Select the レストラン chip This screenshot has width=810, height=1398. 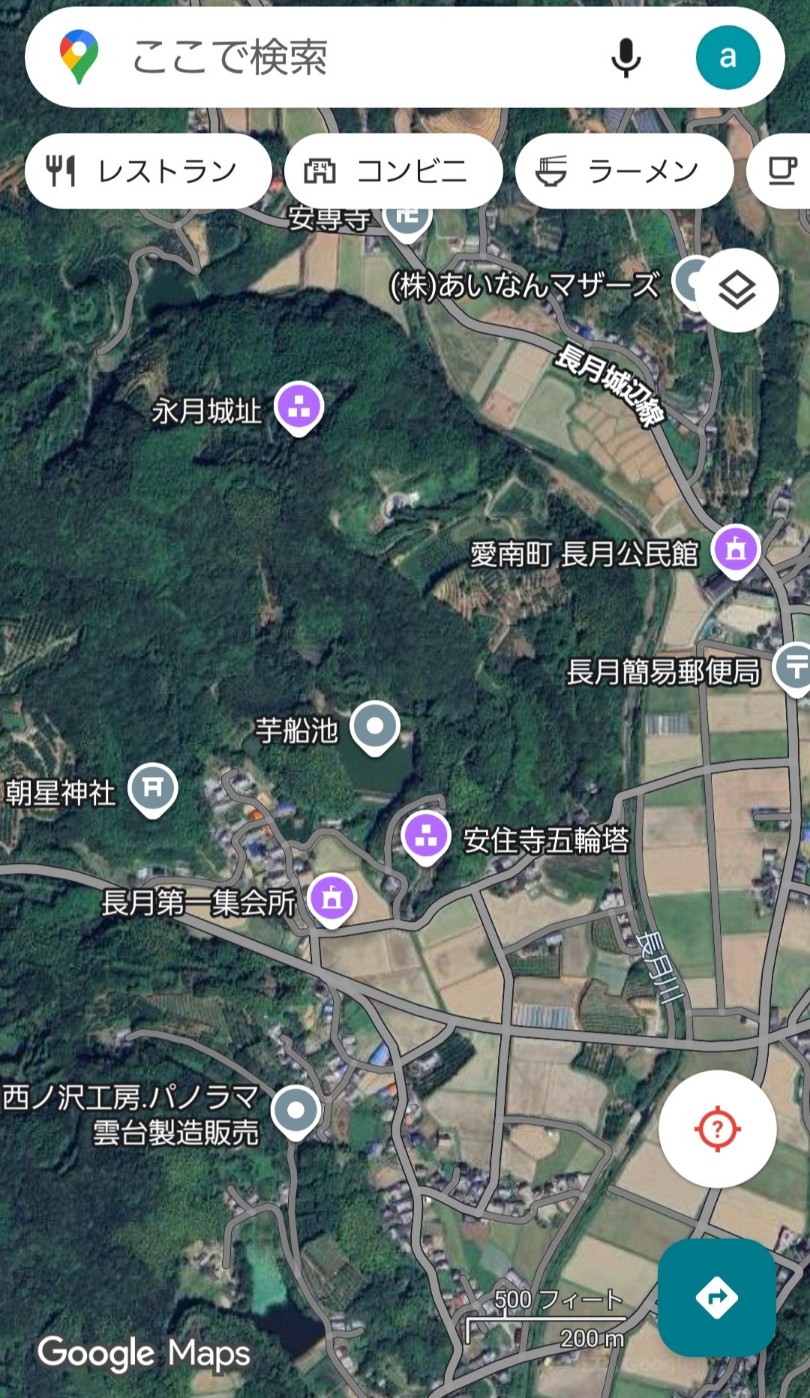148,171
